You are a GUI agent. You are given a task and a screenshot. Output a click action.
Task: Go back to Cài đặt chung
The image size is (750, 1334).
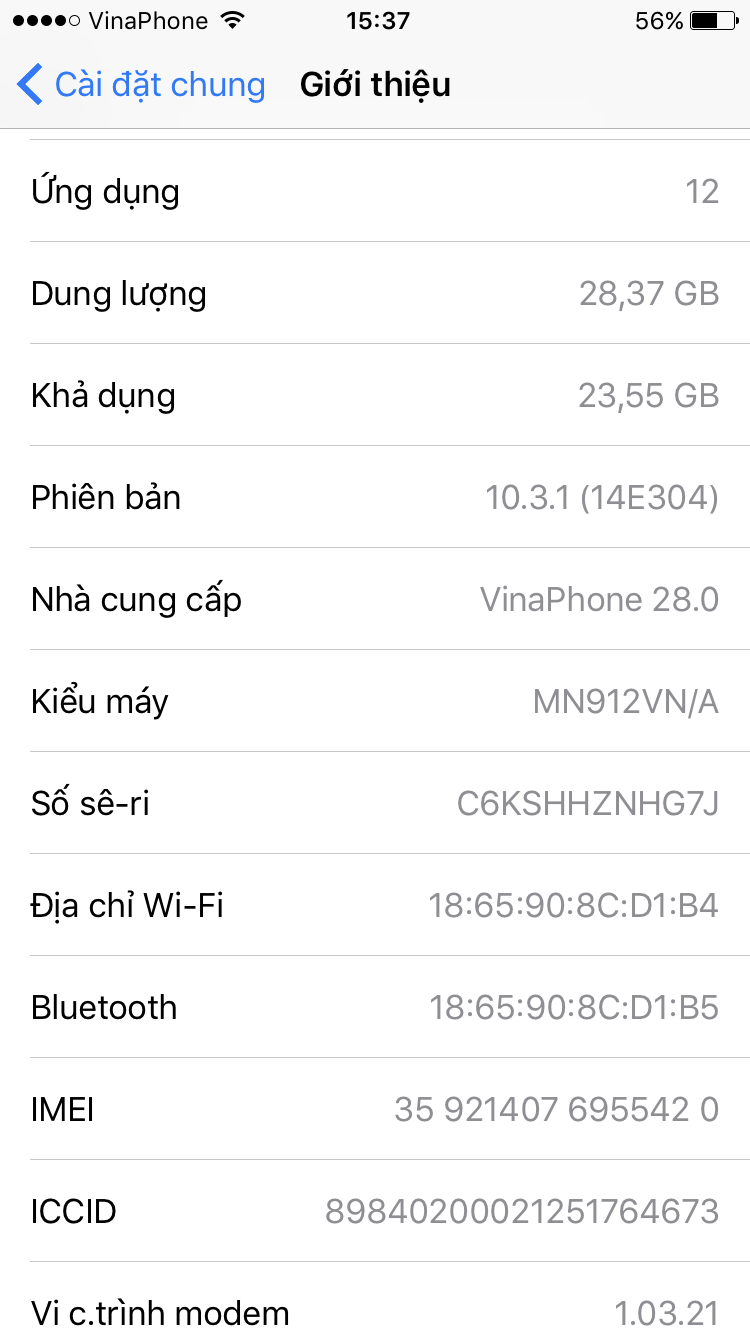(140, 85)
